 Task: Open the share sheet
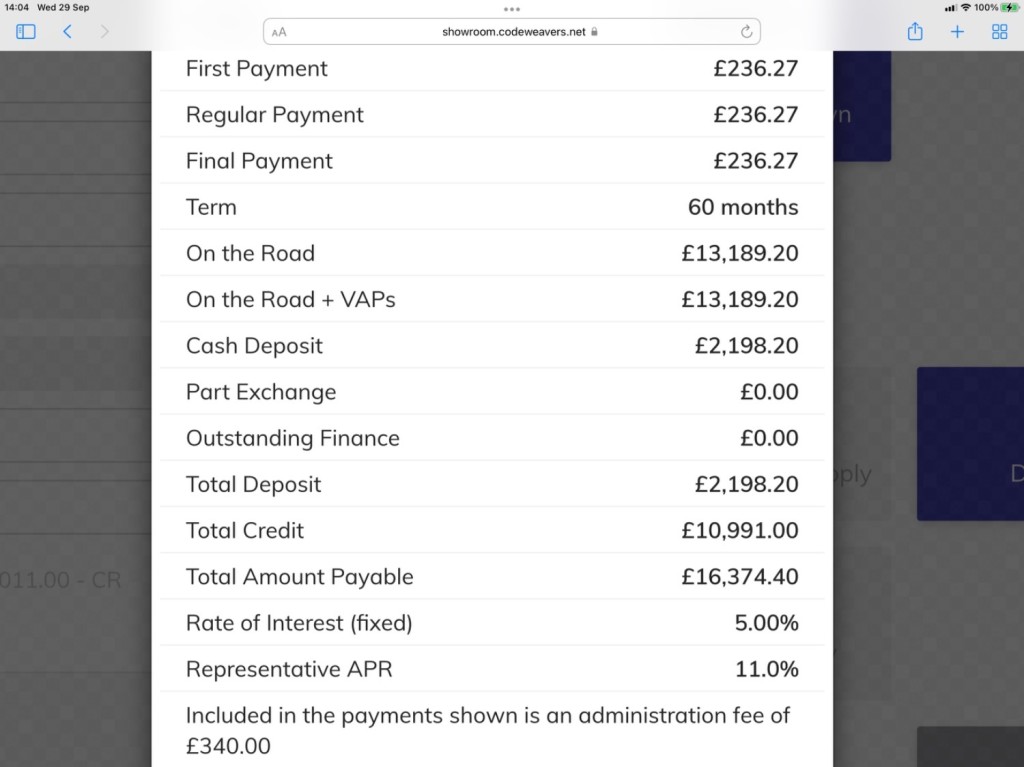click(x=915, y=32)
